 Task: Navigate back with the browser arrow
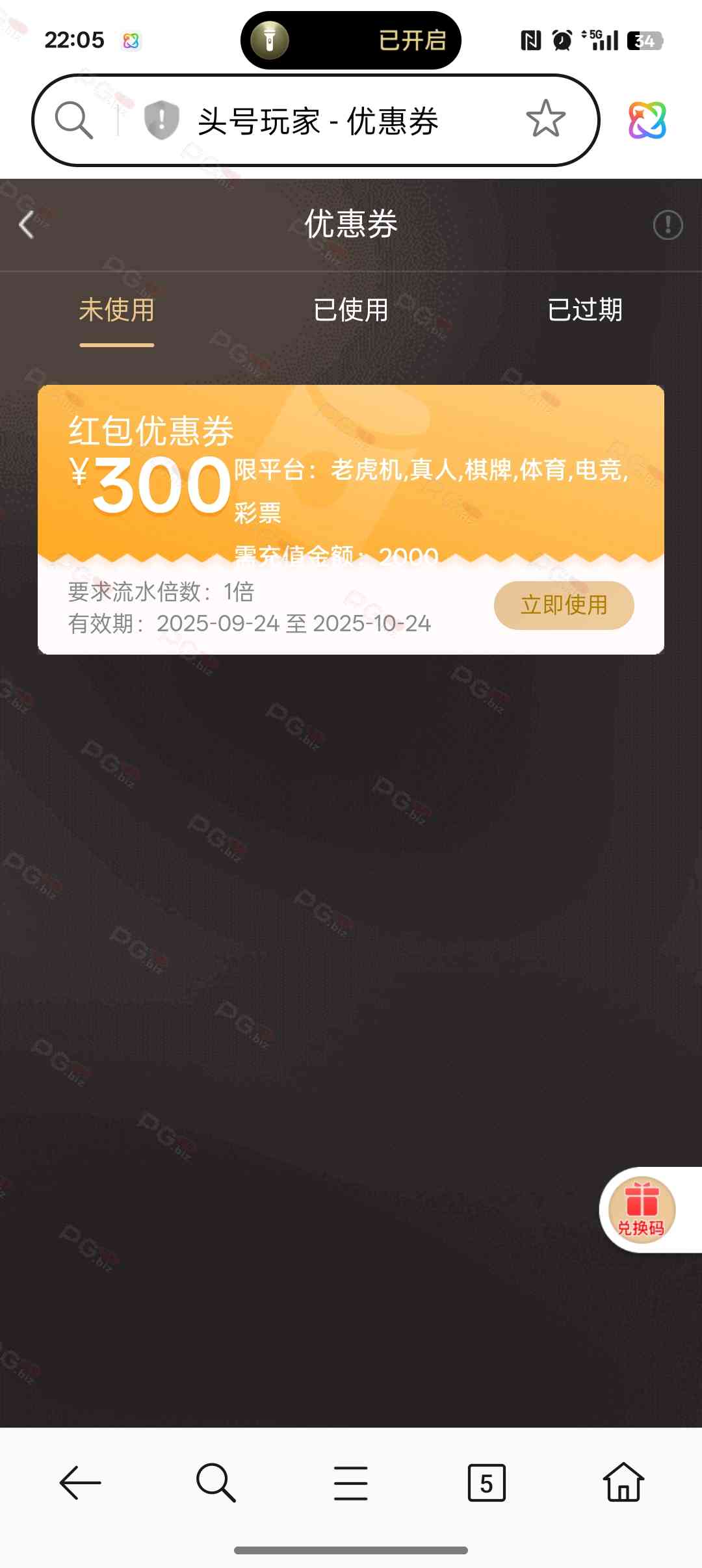[80, 1483]
